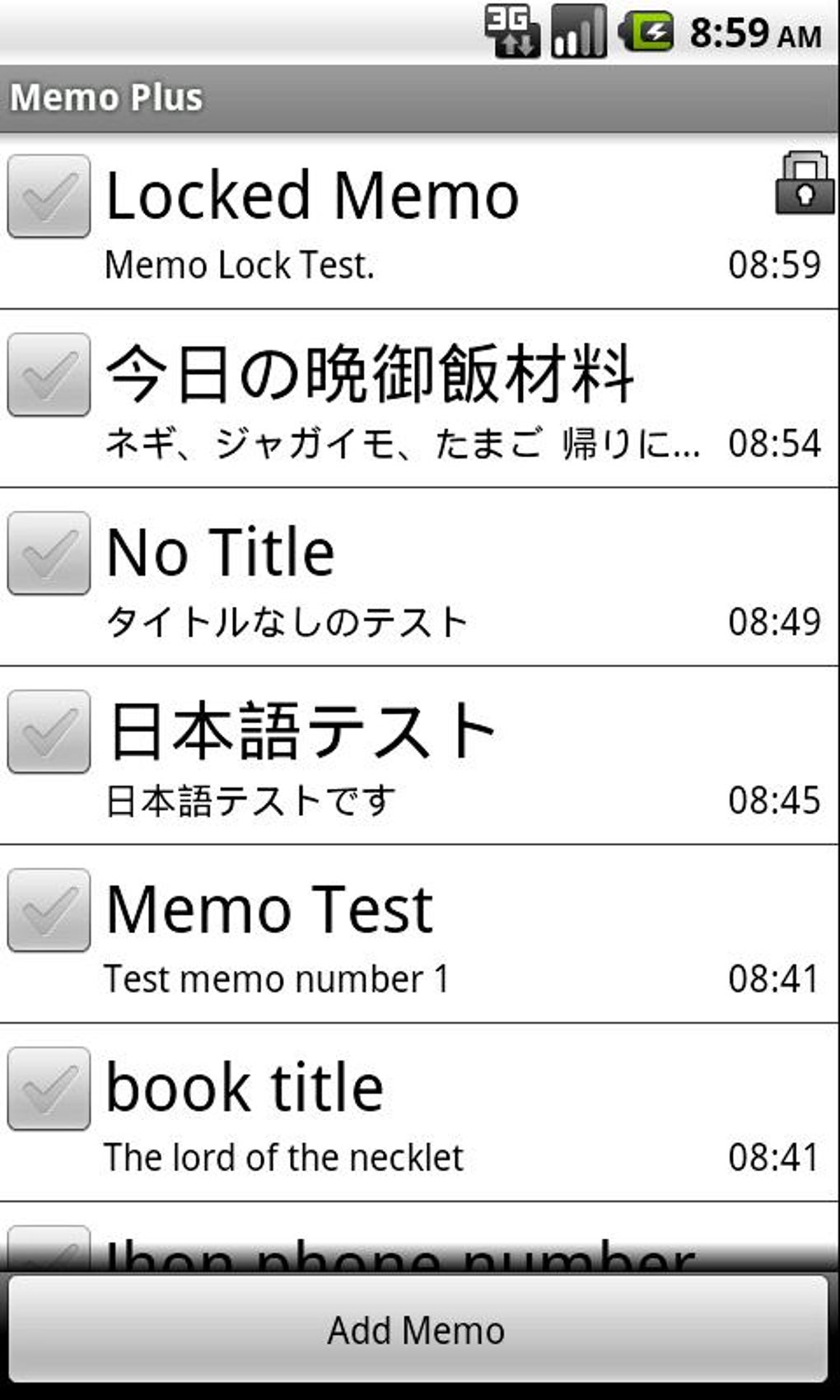Tap the clock showing 8:59 AM
Viewport: 840px width, 1400px height.
pos(749,33)
